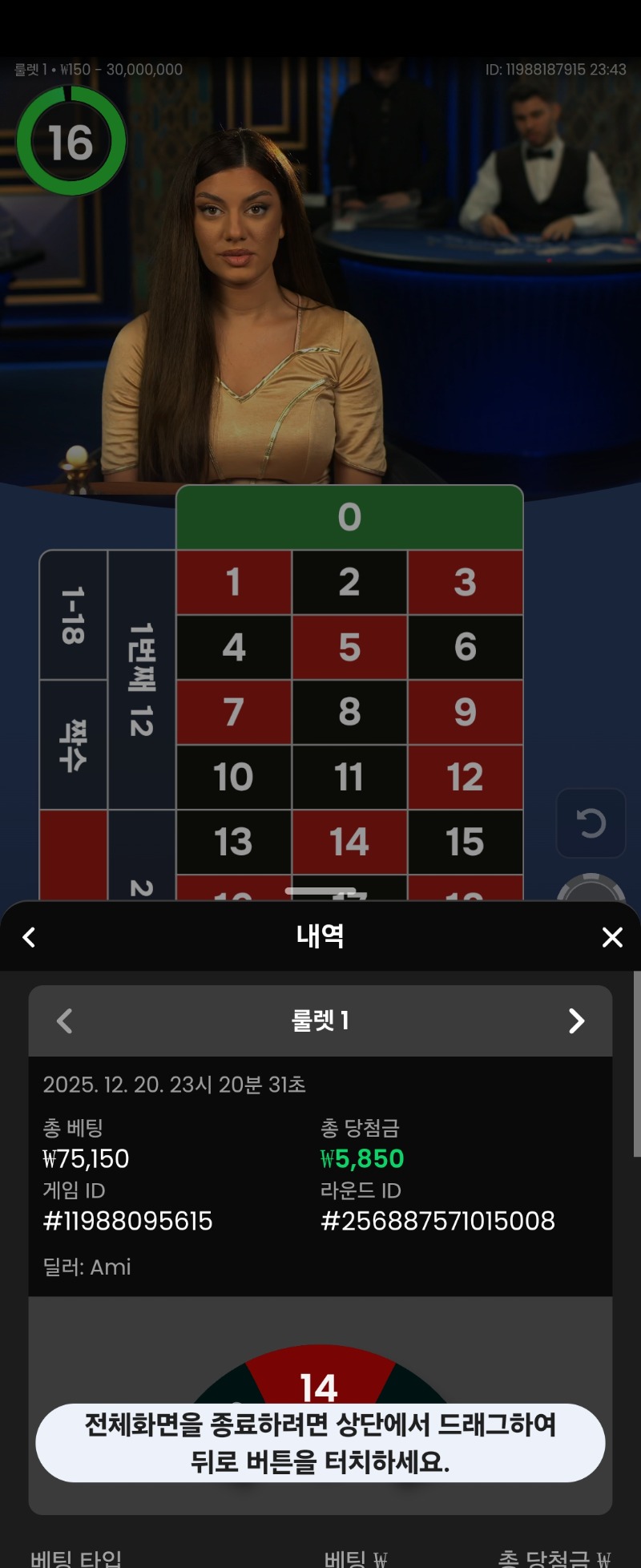Bet on black number 15
Image resolution: width=641 pixels, height=1568 pixels.
[465, 842]
